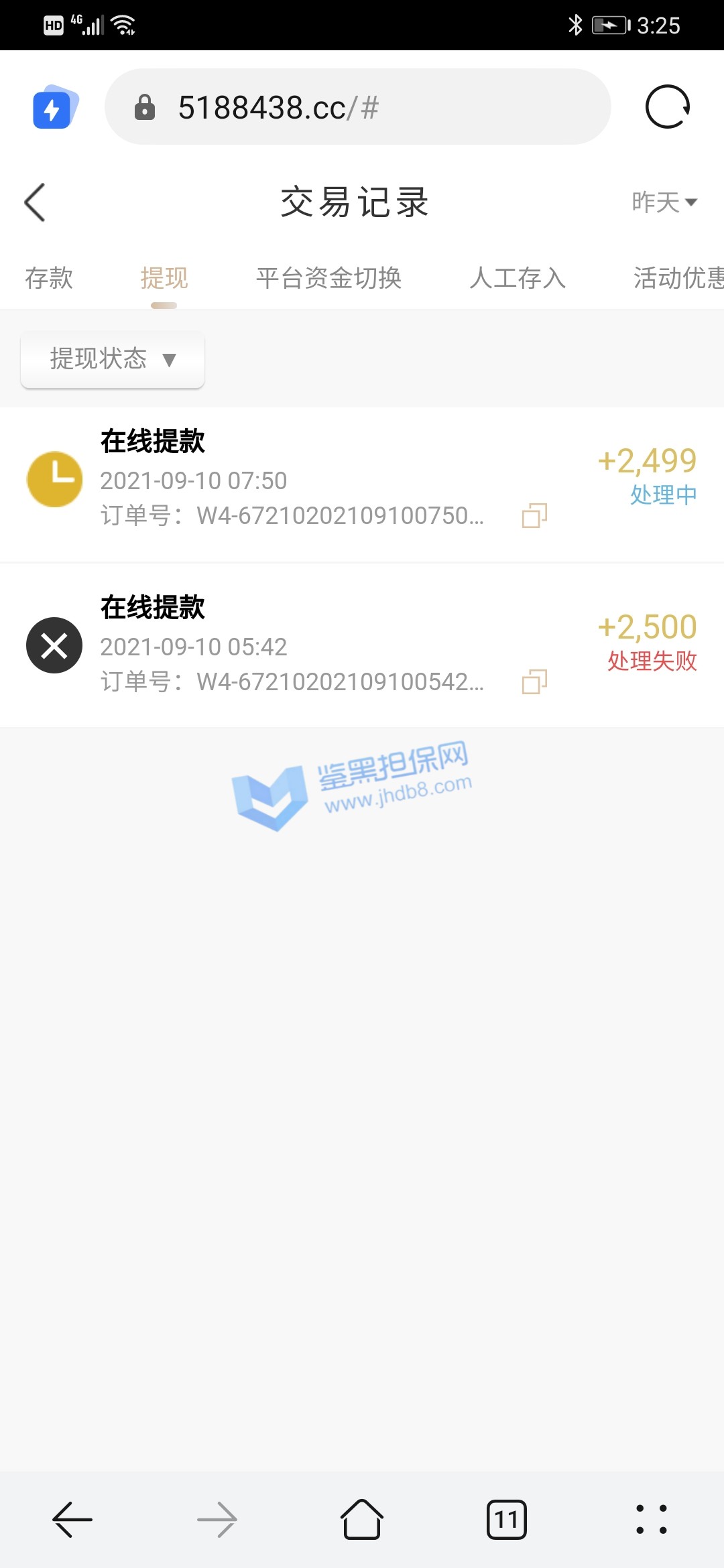Switch to the 存款 tab
724x1568 pixels.
pyautogui.click(x=48, y=278)
